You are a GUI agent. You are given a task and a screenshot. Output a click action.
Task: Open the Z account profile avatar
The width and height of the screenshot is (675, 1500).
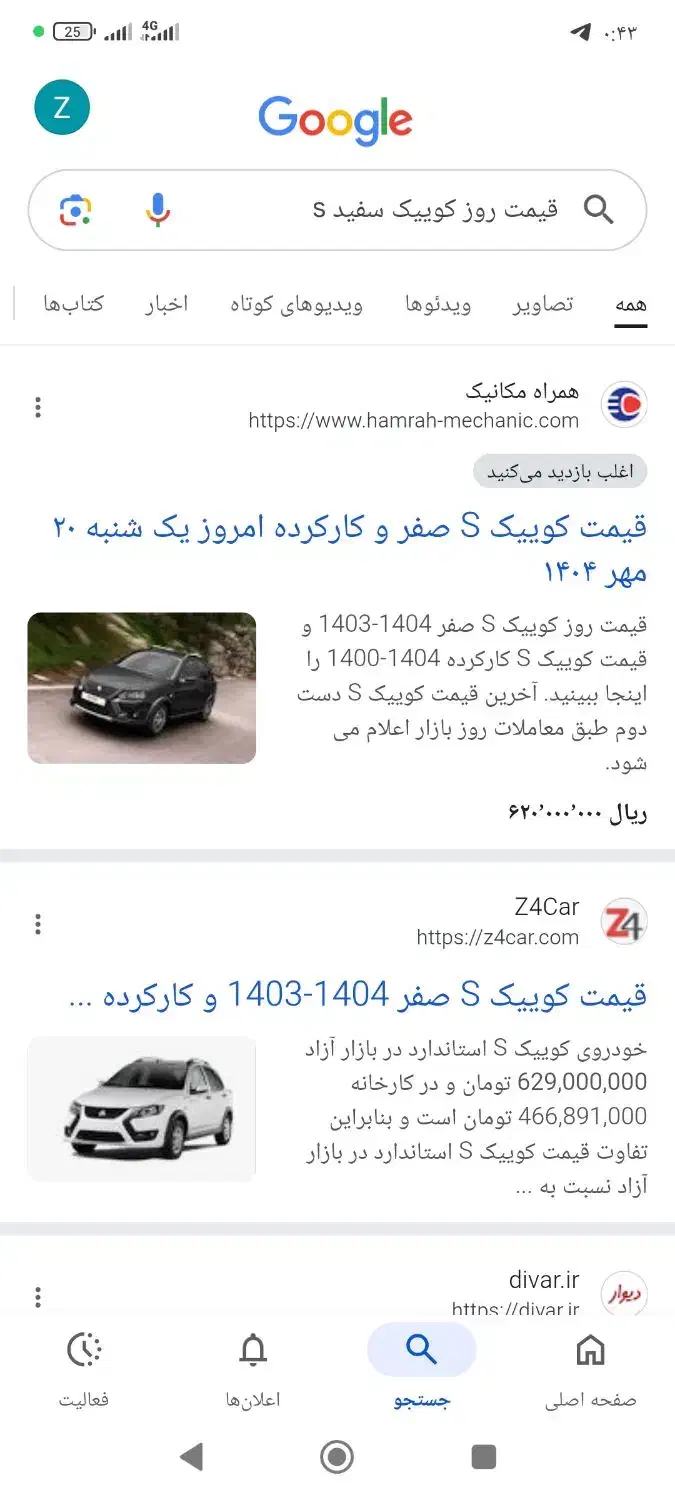[x=62, y=107]
